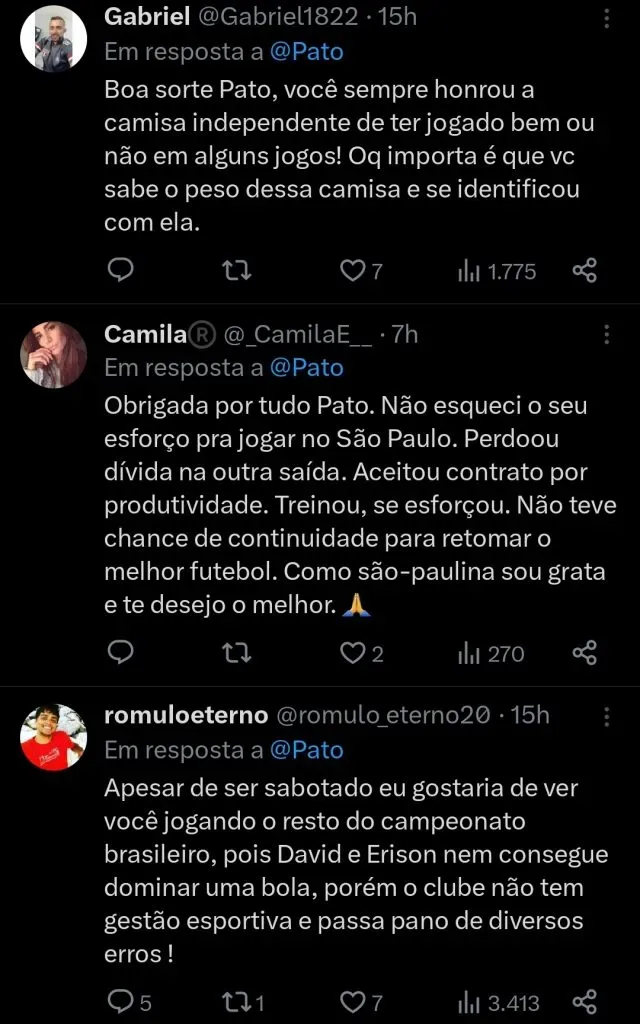The width and height of the screenshot is (640, 1024).
Task: View Camila's profile avatar
Action: point(54,354)
